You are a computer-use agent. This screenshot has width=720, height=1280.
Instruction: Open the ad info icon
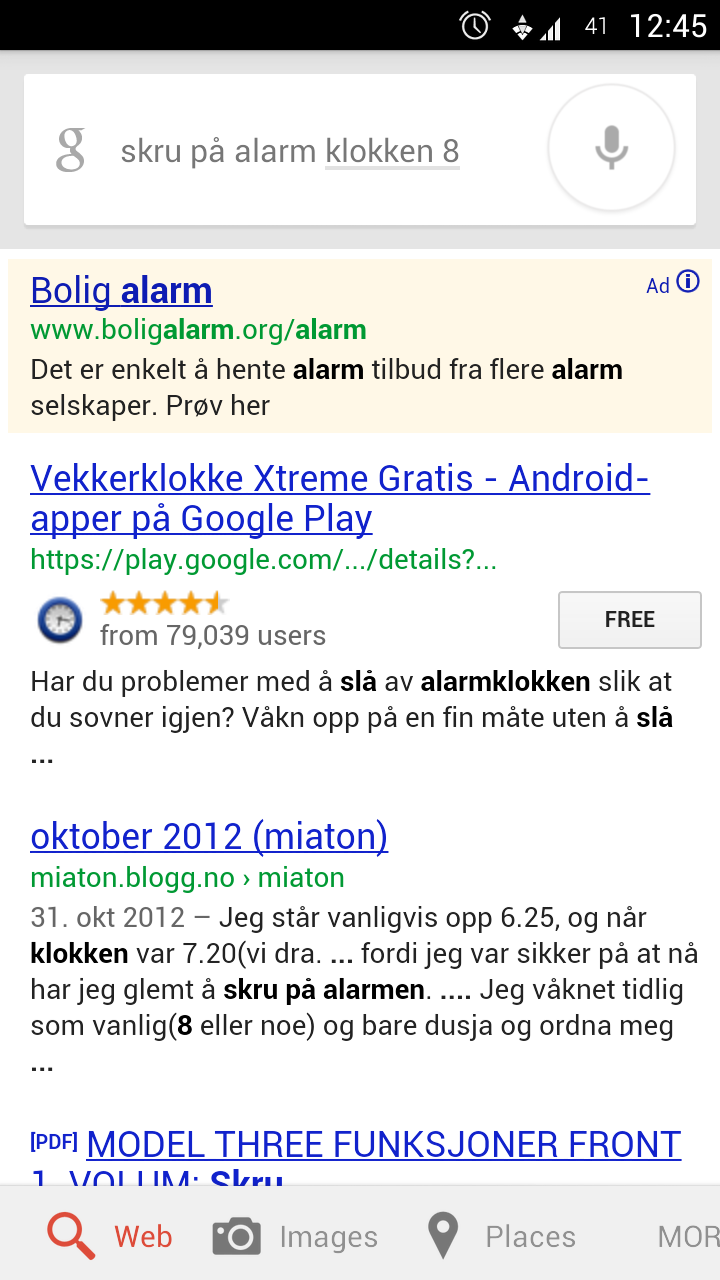pyautogui.click(x=688, y=282)
